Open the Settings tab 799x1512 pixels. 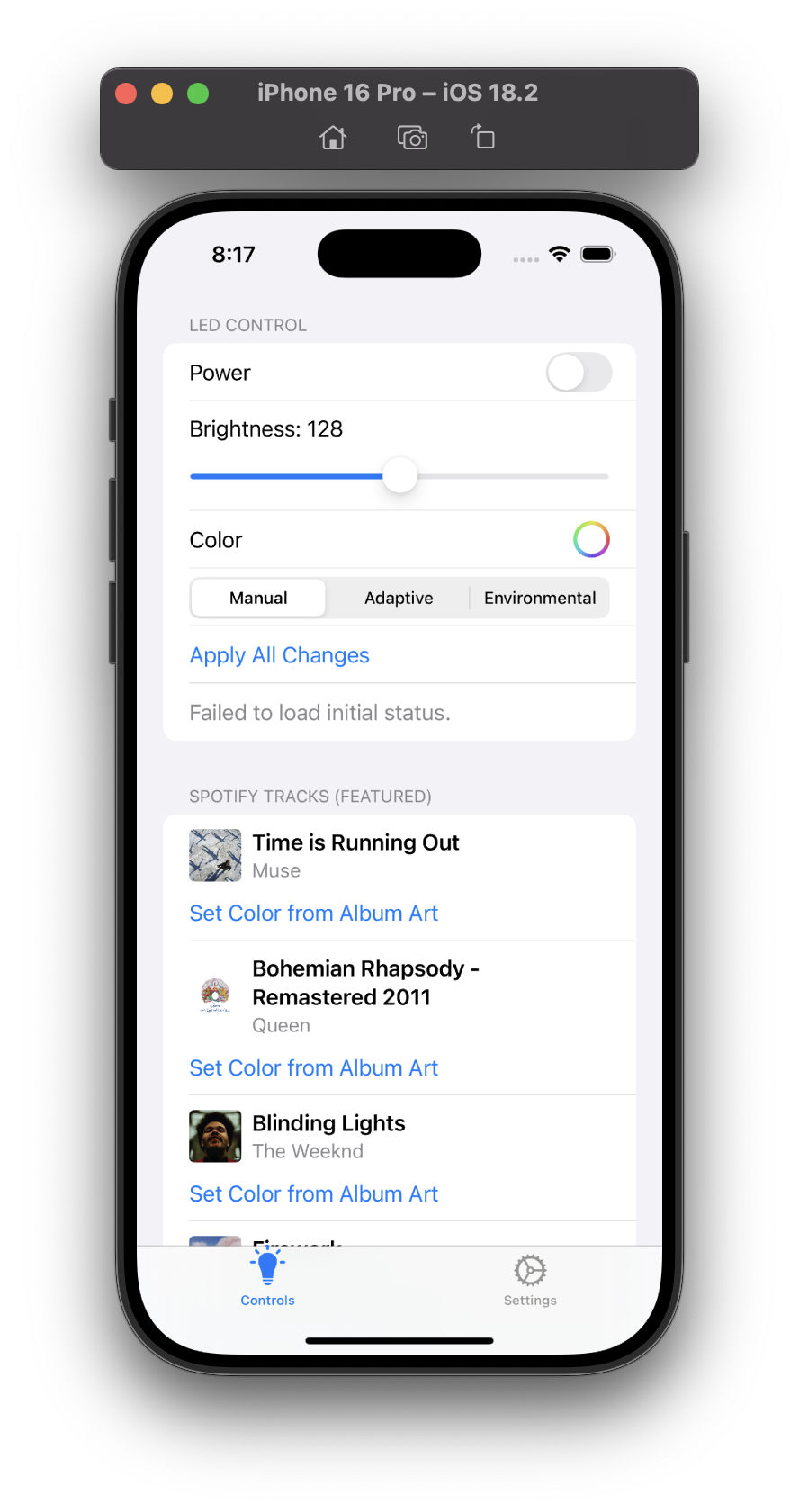click(530, 1281)
